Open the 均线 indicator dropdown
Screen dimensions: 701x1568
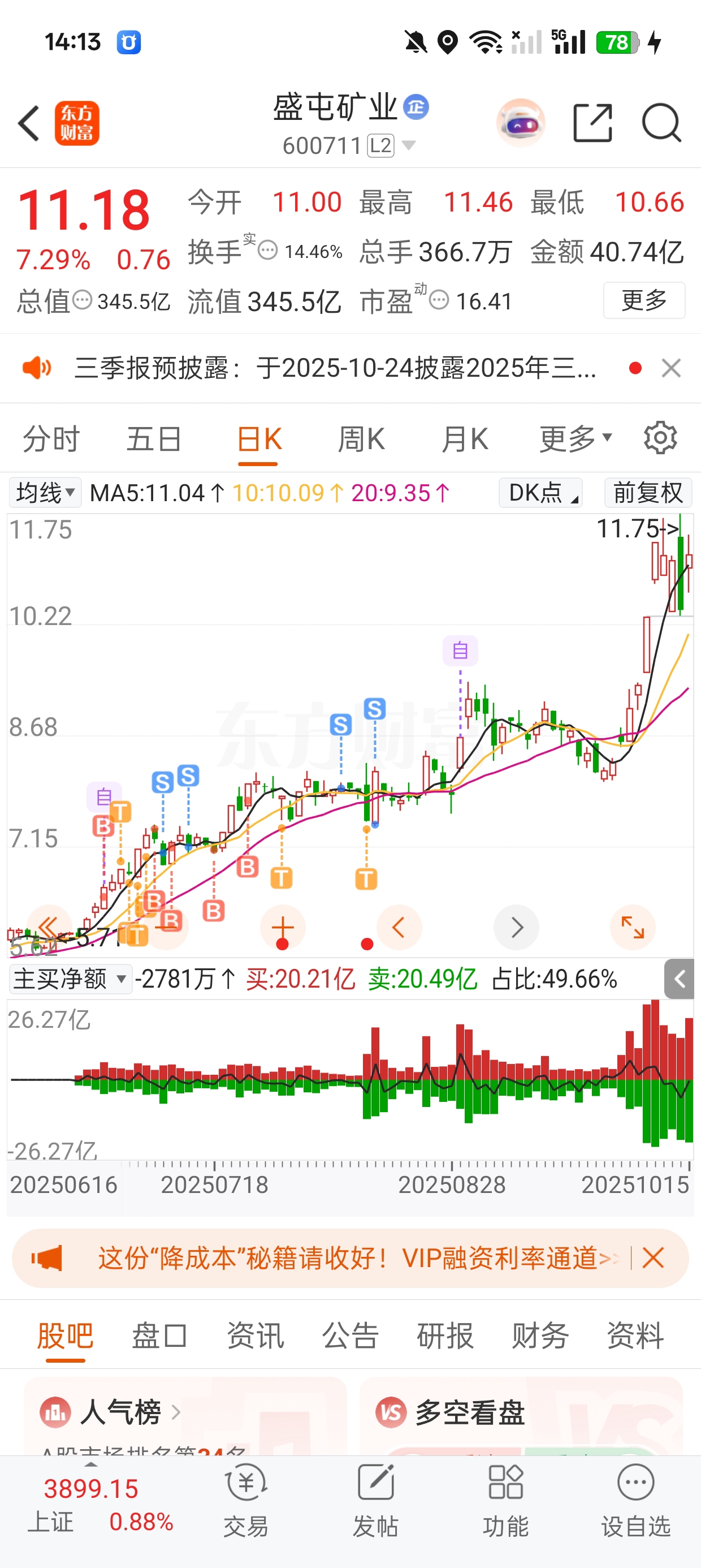pos(46,493)
